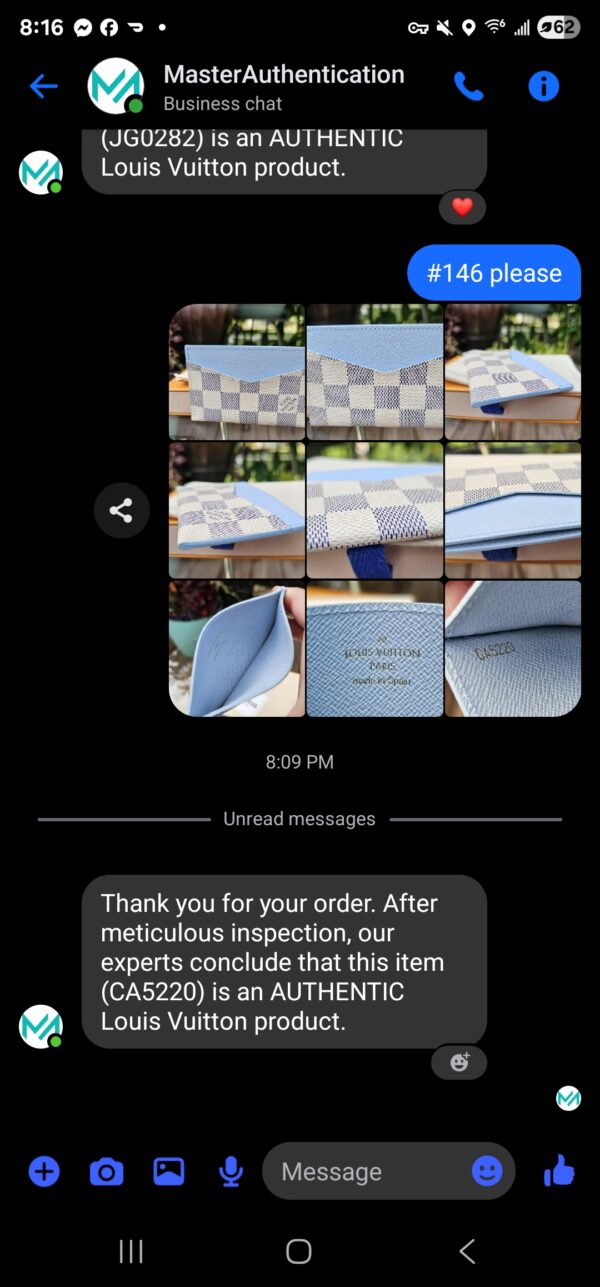Image resolution: width=600 pixels, height=1287 pixels.
Task: Open gallery to attach image
Action: pos(168,1171)
